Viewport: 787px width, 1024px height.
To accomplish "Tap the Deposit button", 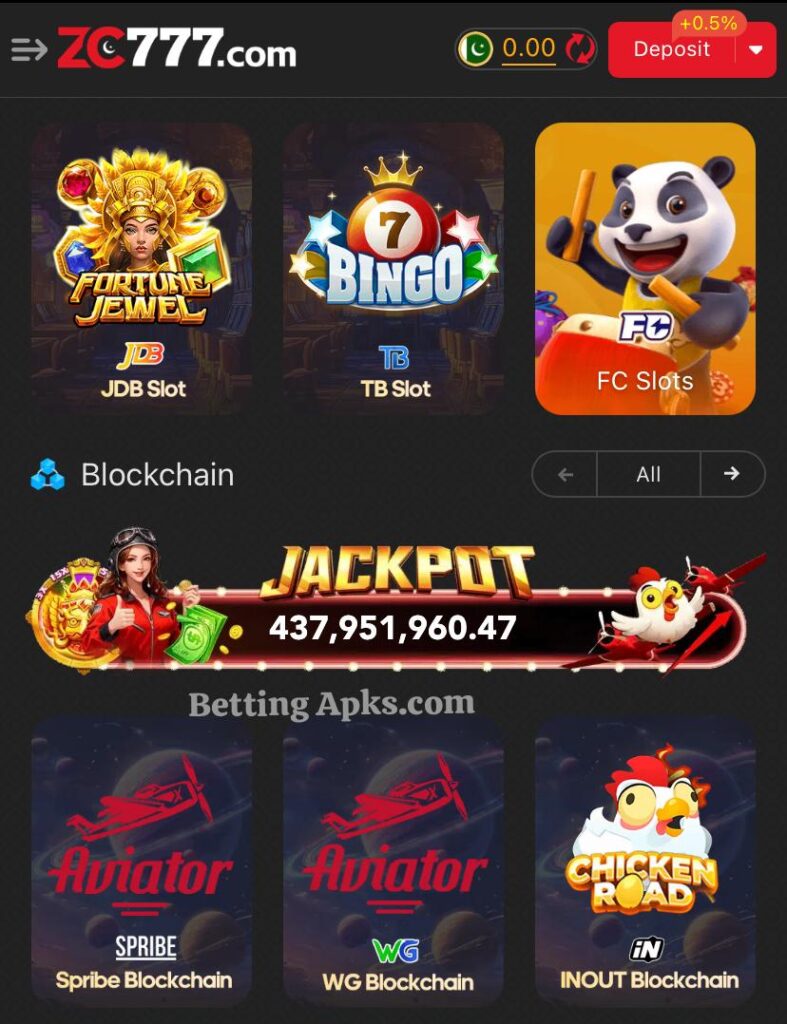I will [x=671, y=49].
